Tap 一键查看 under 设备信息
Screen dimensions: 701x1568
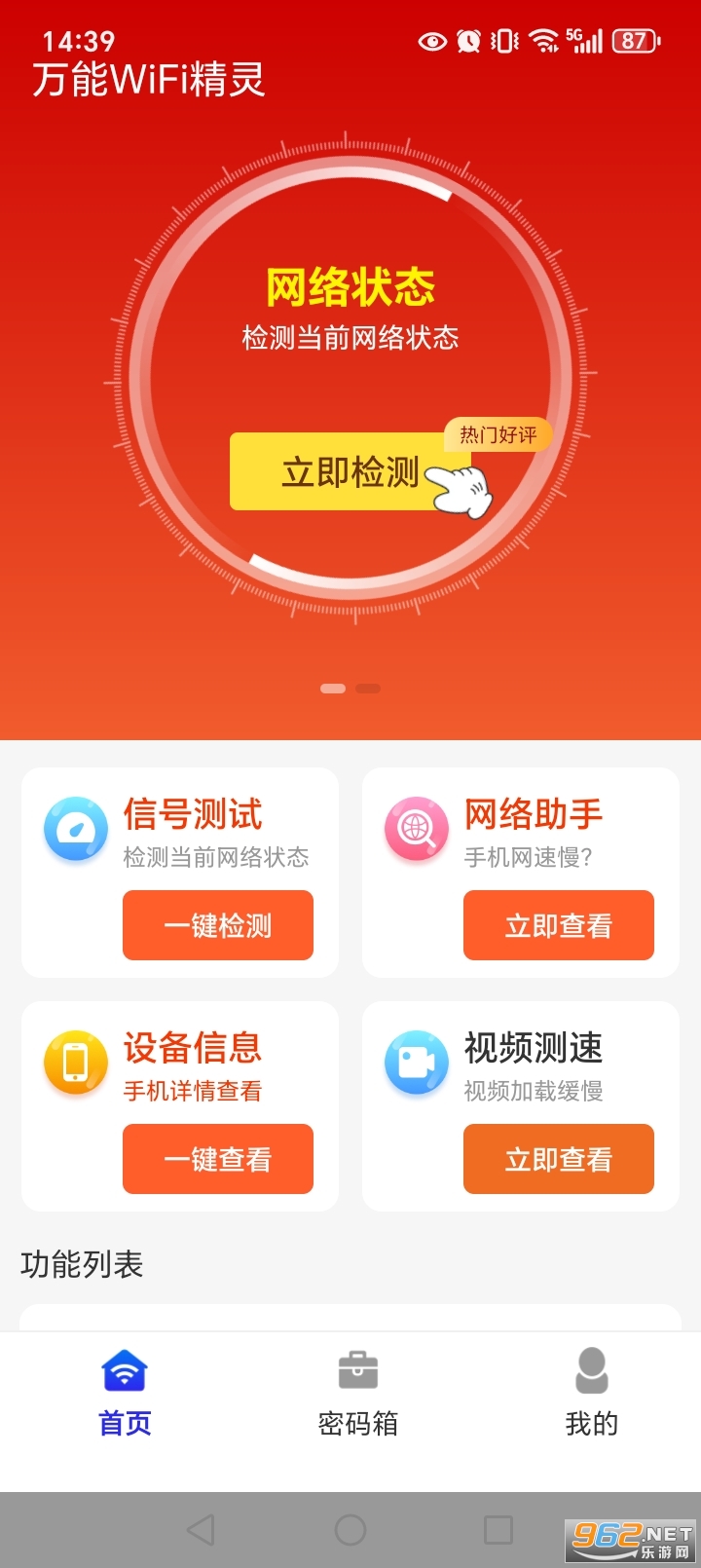(217, 1159)
